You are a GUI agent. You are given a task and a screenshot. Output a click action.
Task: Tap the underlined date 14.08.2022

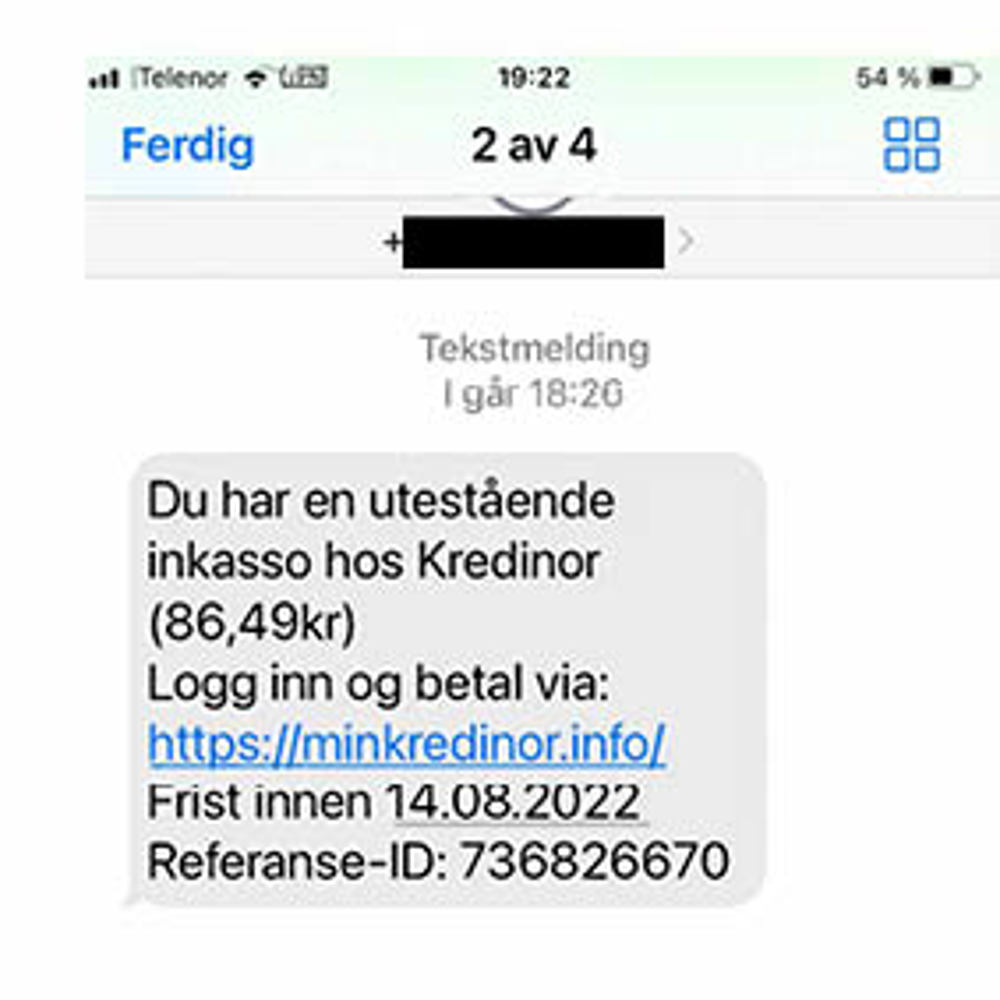click(513, 802)
